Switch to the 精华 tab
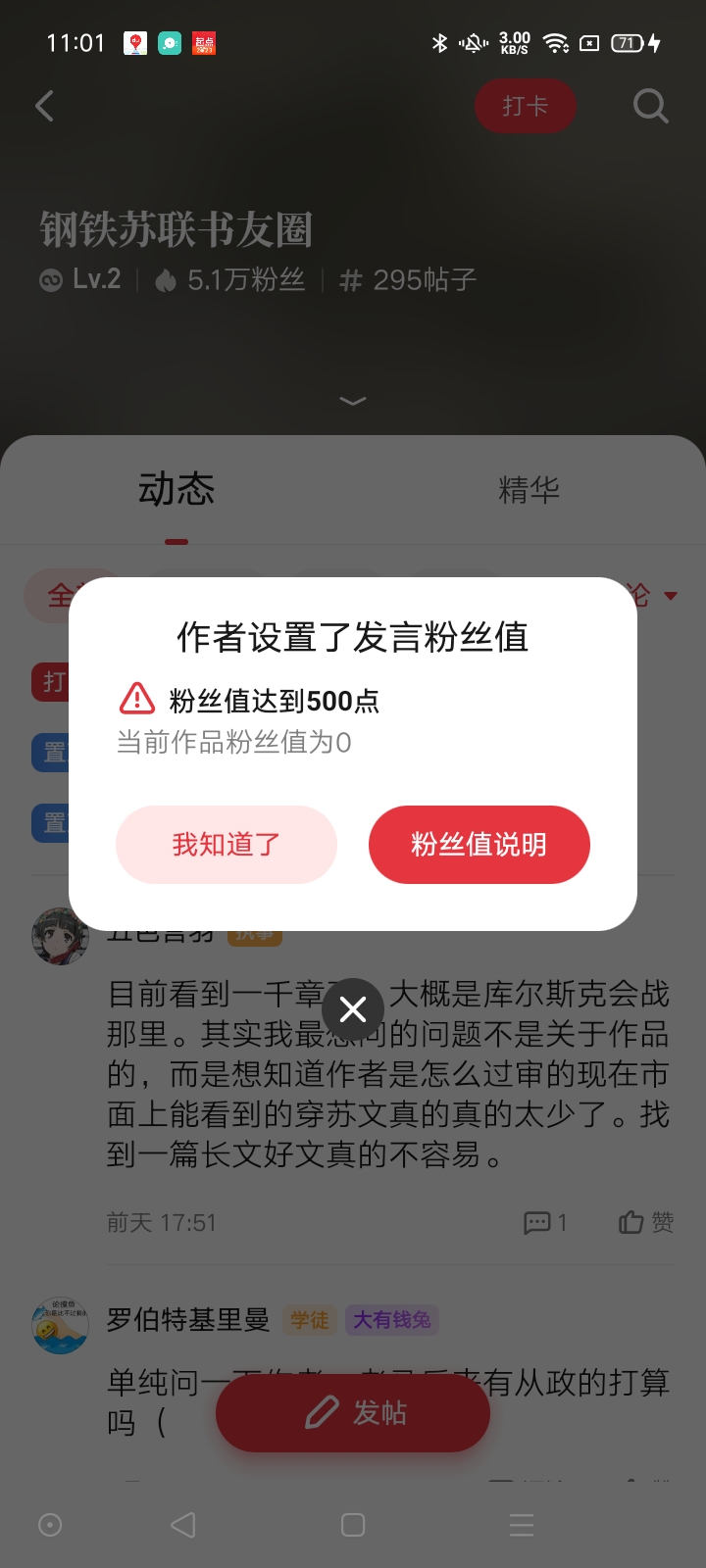This screenshot has height=1568, width=706. point(529,489)
